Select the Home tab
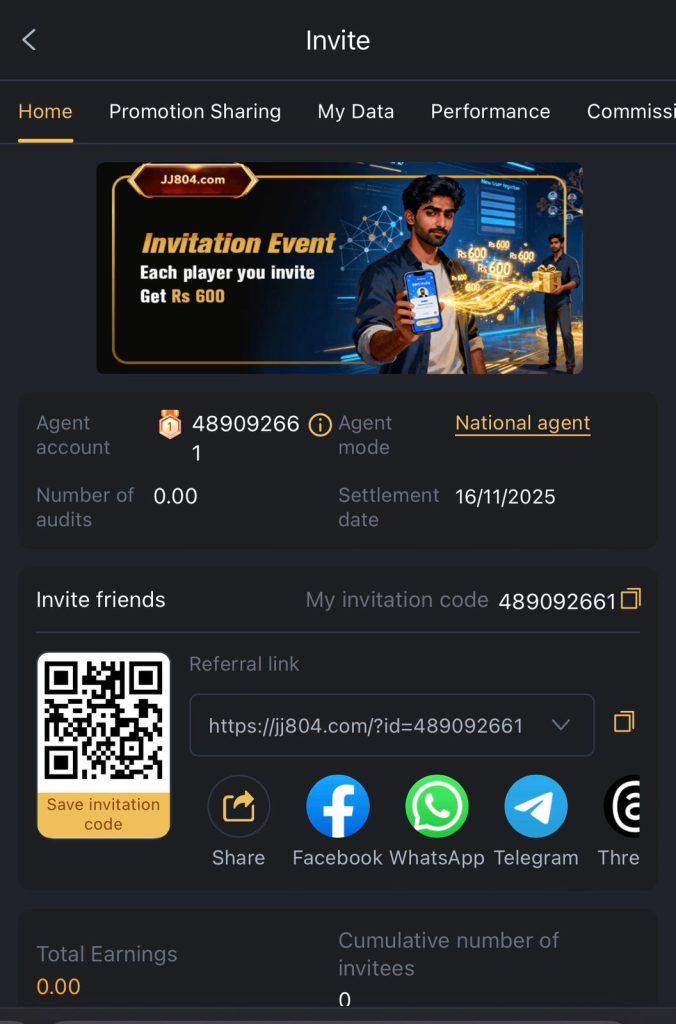 45,111
